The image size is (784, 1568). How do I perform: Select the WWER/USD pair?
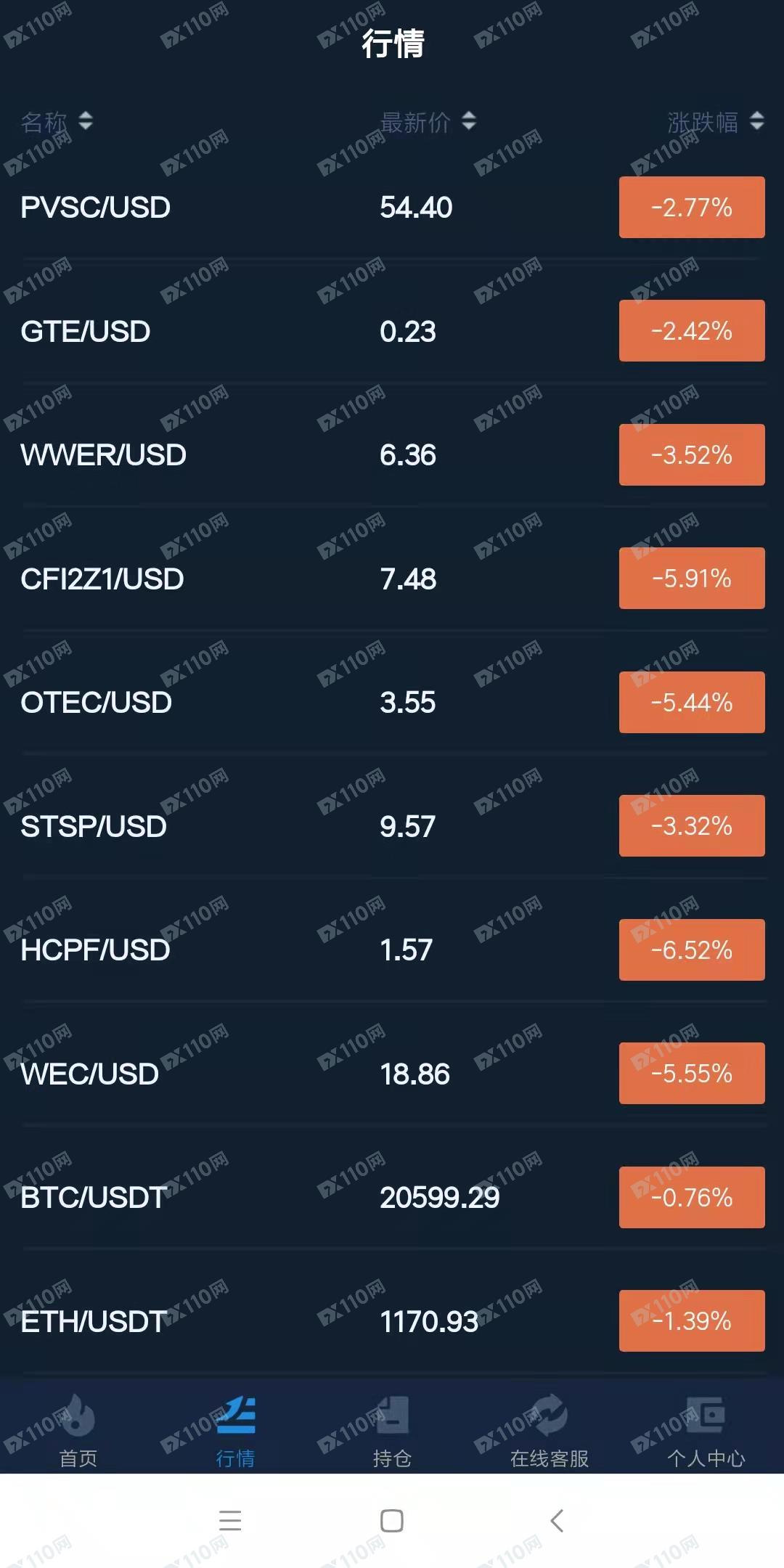[x=392, y=455]
